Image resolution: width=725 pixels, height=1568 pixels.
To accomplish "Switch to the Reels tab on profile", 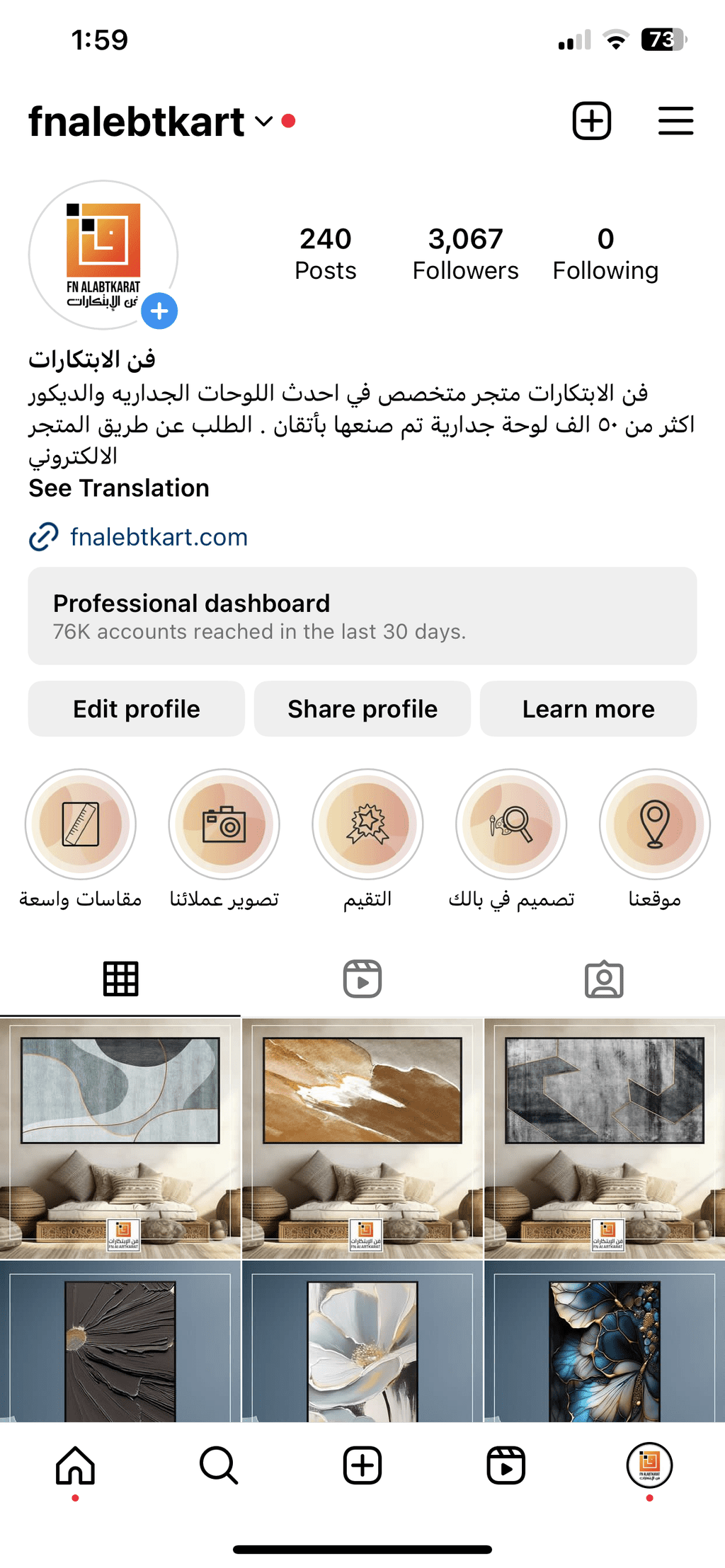I will [x=362, y=979].
